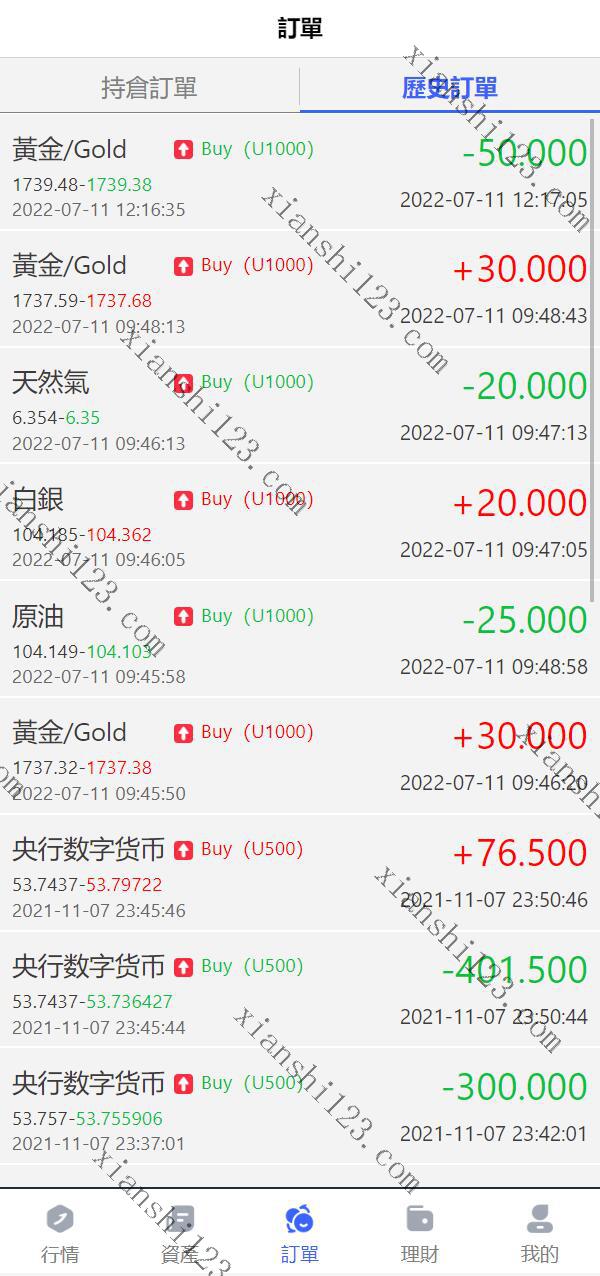Switch to the 我的 profile tab
Screen dimensions: 600x1276
pyautogui.click(x=540, y=1233)
